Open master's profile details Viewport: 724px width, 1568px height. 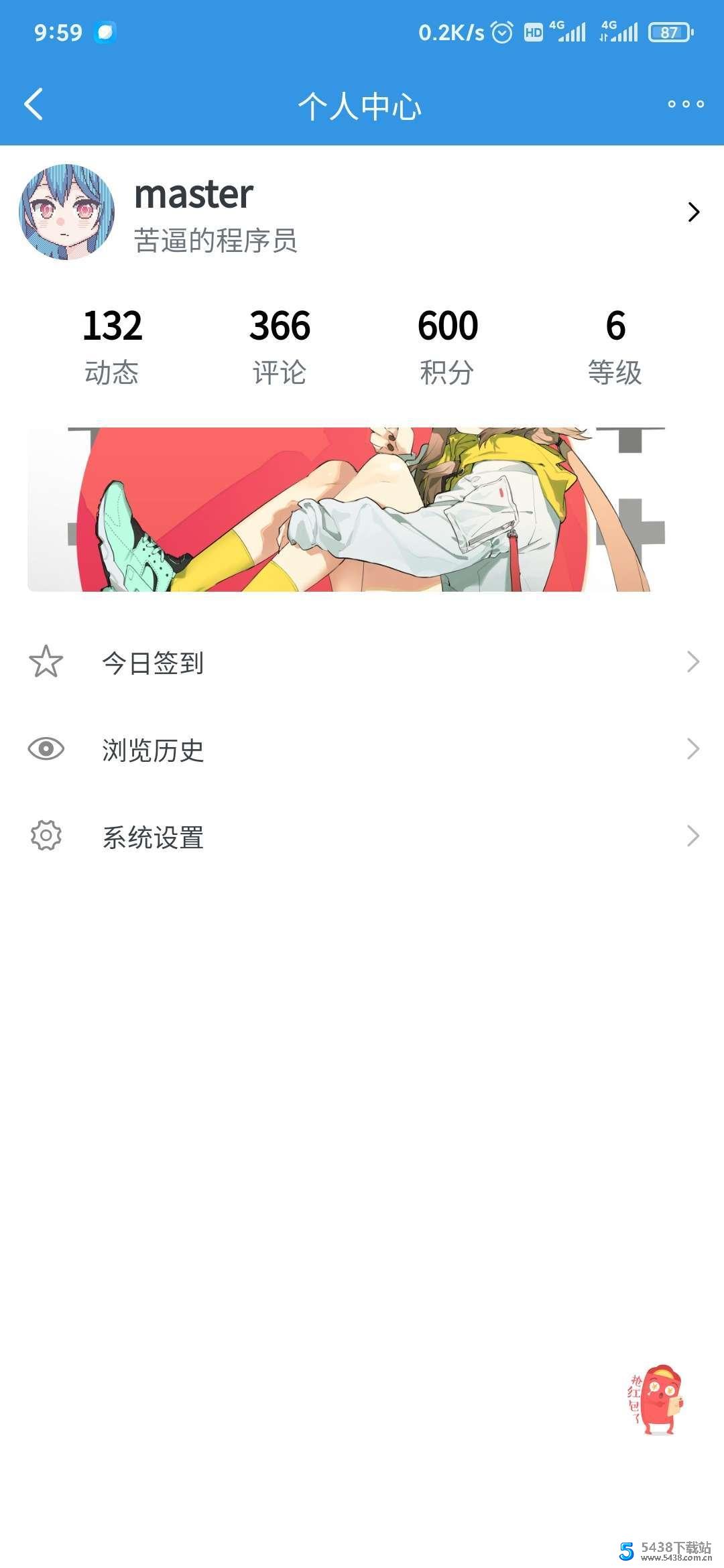tap(693, 212)
